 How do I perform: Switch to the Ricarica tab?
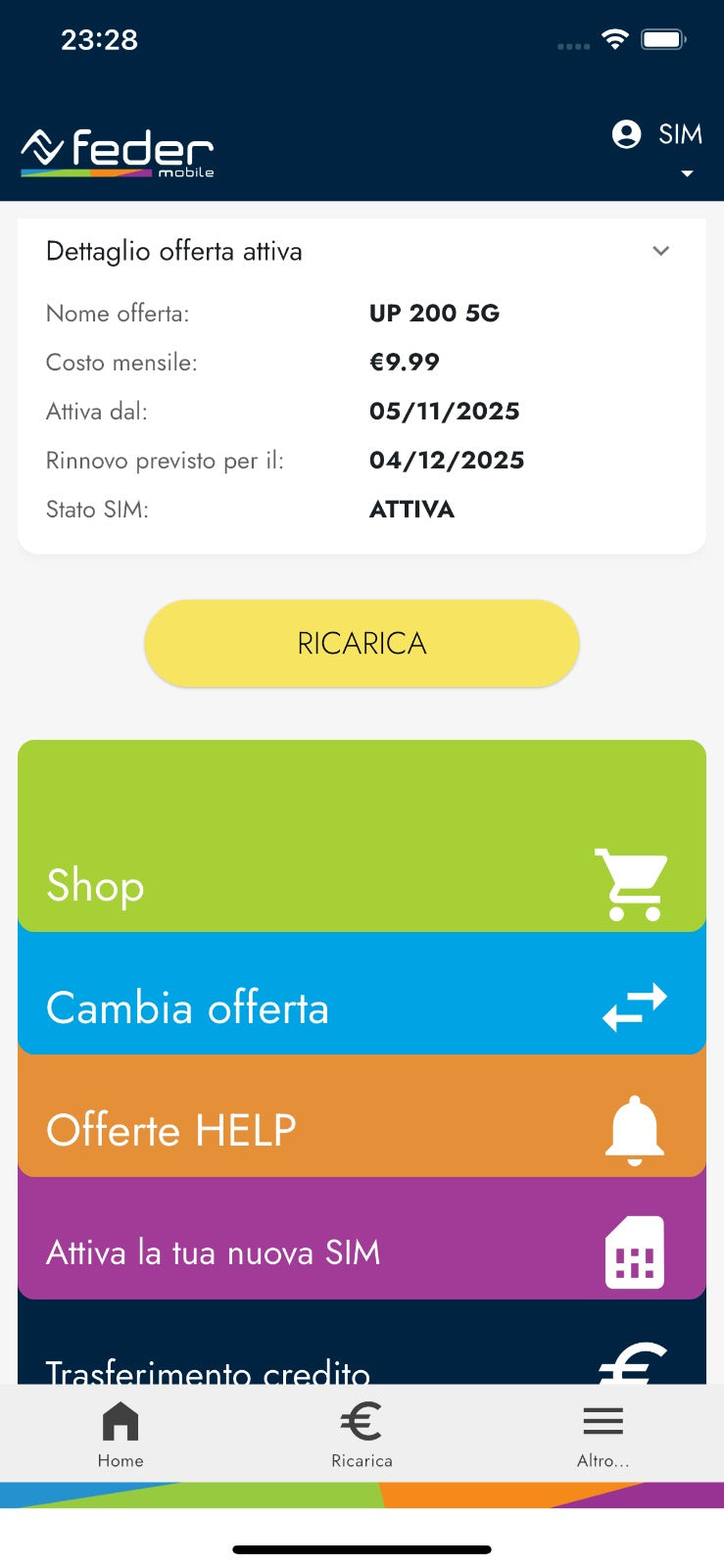pos(362,1433)
